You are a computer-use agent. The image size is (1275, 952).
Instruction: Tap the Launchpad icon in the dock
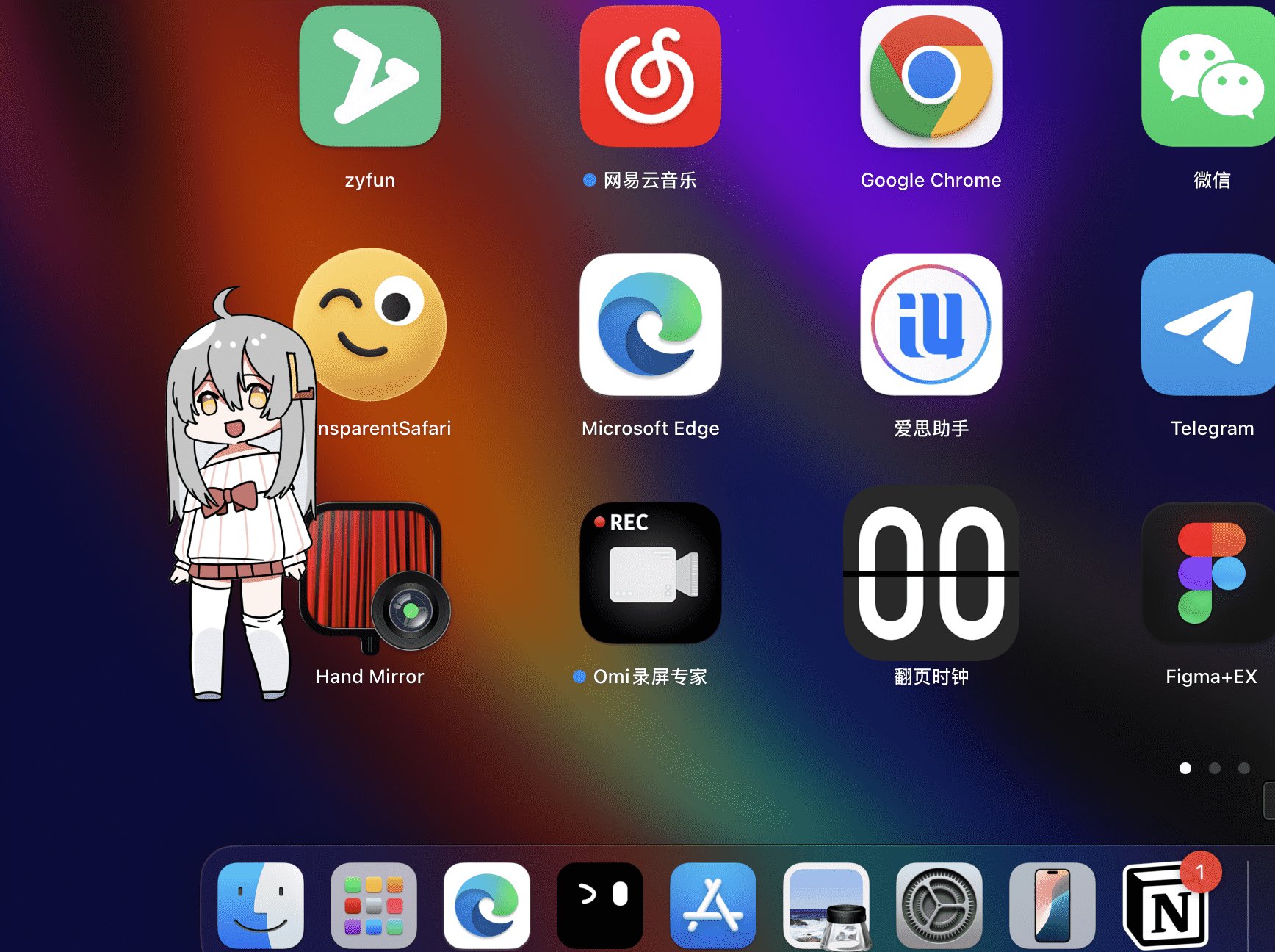[374, 906]
